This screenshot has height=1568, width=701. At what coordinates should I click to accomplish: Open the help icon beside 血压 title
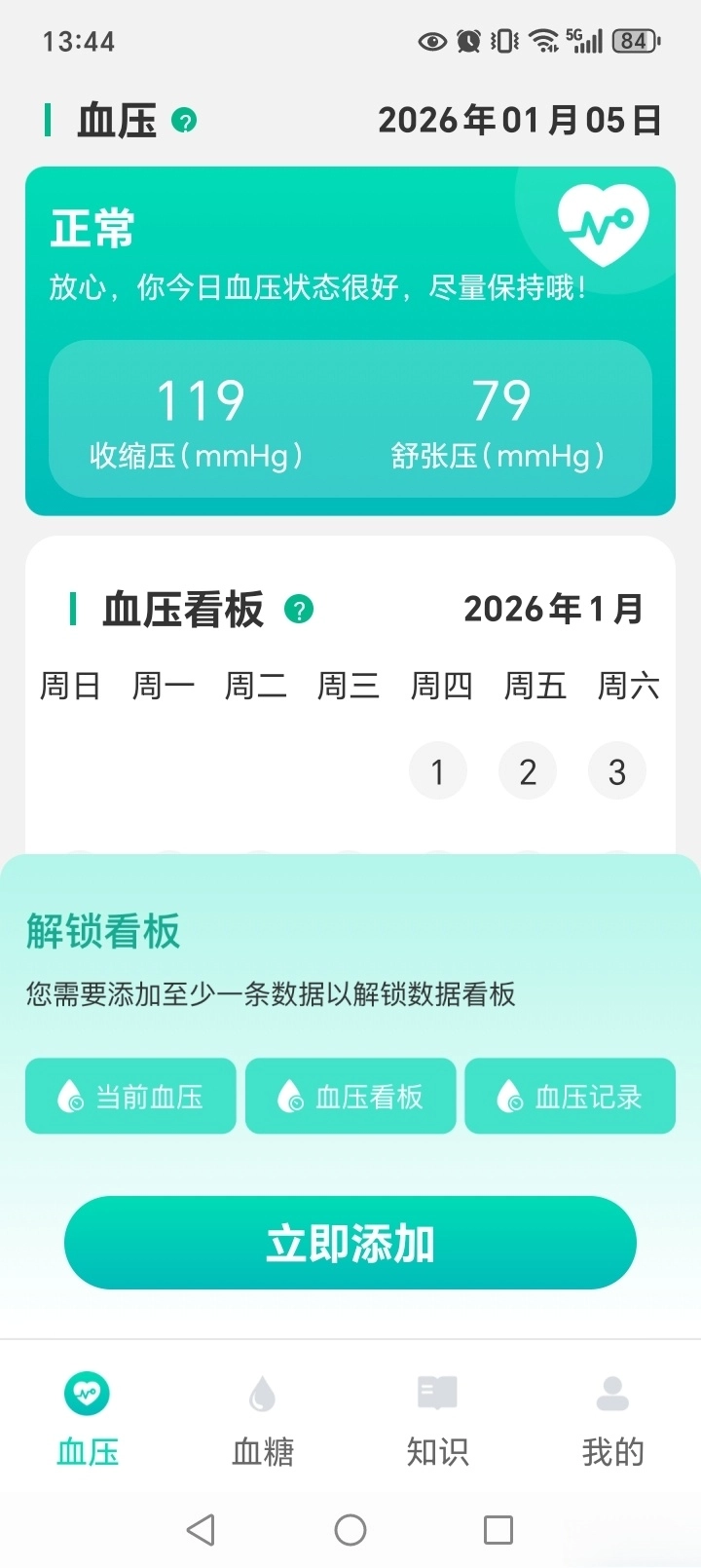click(184, 121)
